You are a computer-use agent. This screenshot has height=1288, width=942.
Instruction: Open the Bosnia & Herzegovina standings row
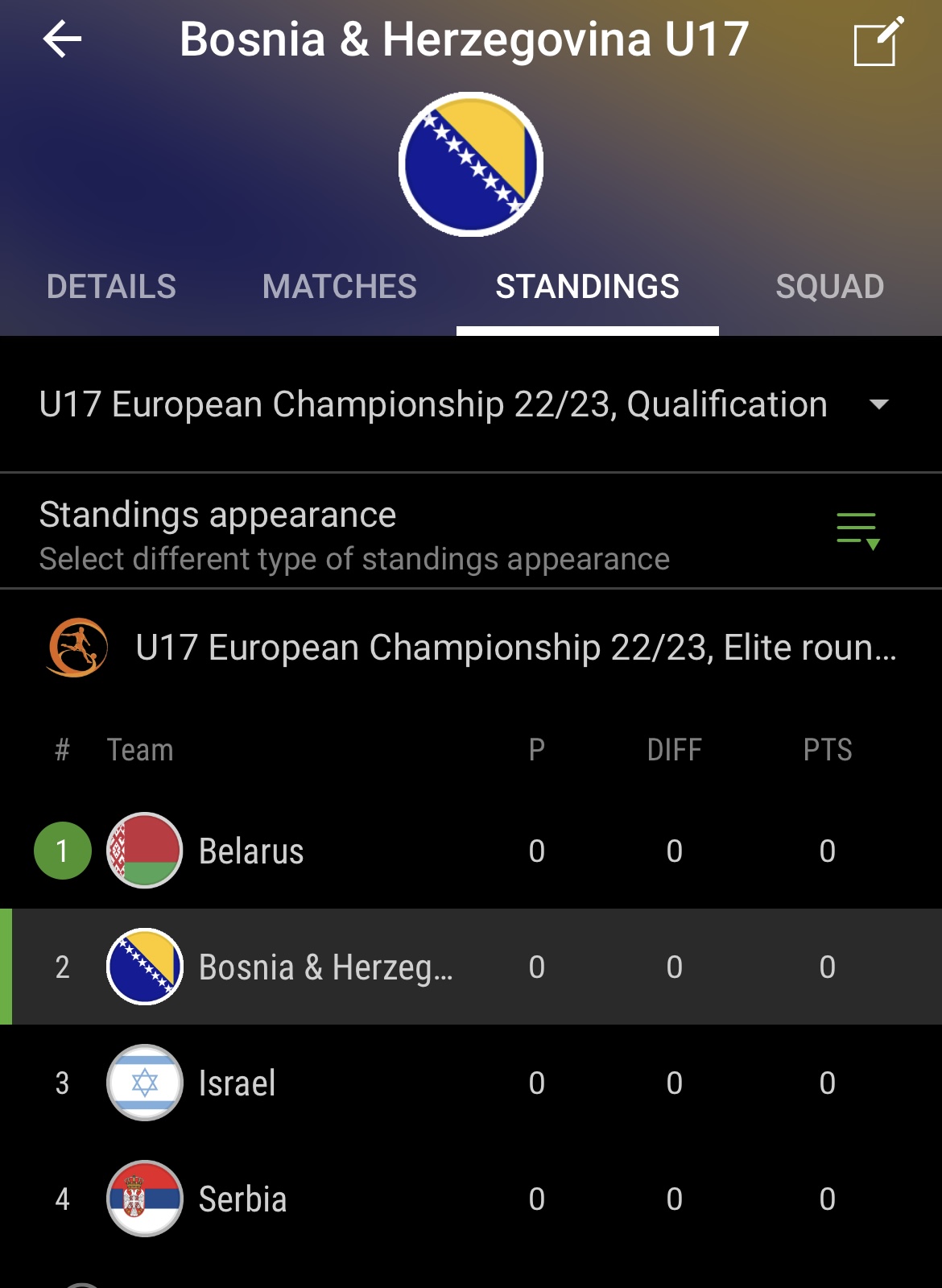click(x=325, y=967)
